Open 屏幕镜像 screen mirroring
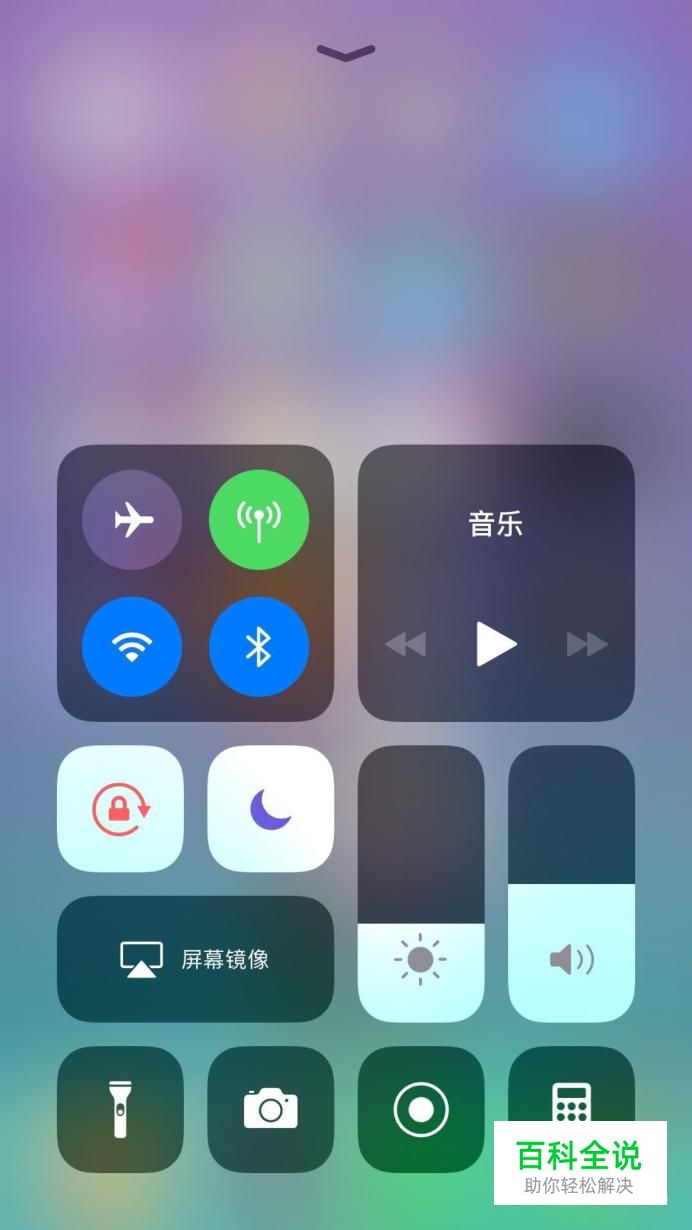 195,959
